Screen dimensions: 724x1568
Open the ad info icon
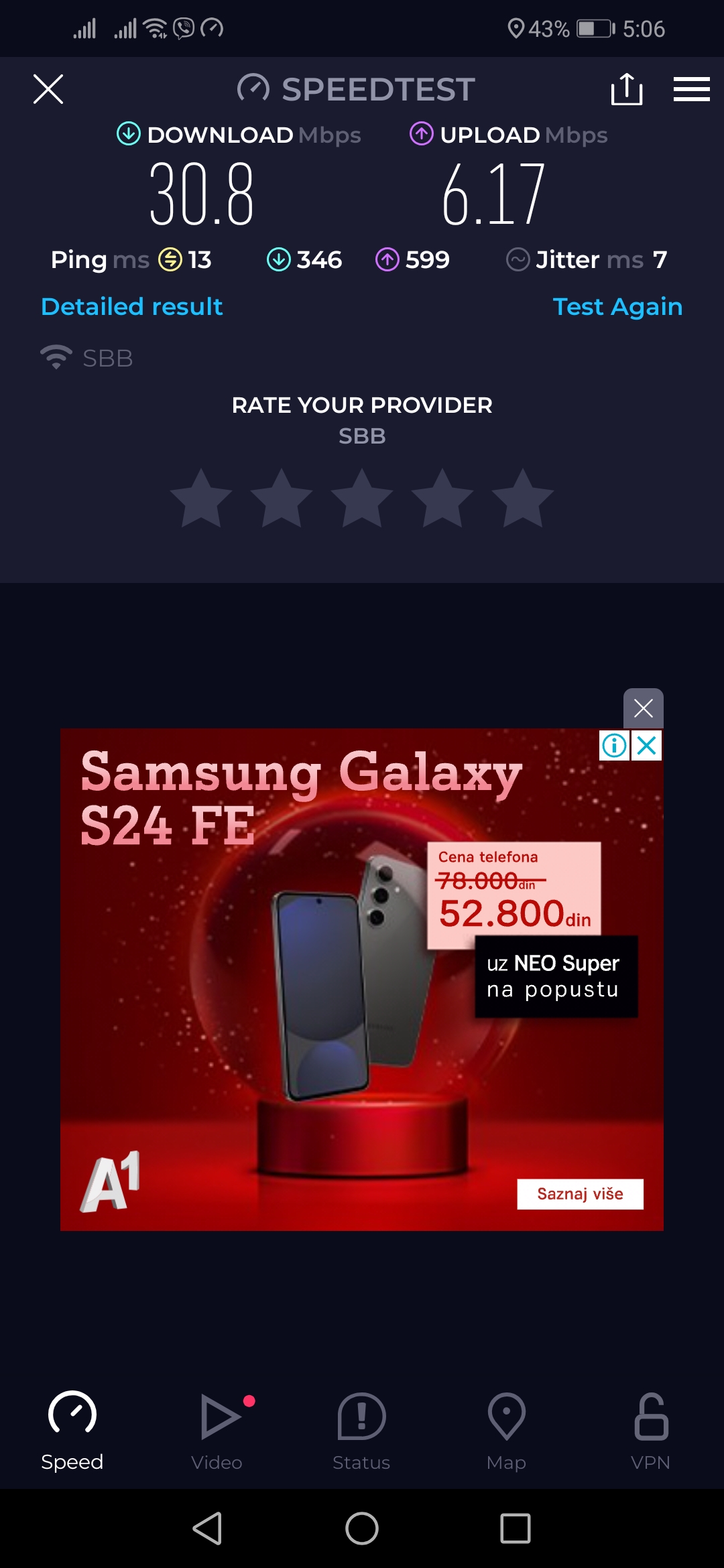(614, 745)
